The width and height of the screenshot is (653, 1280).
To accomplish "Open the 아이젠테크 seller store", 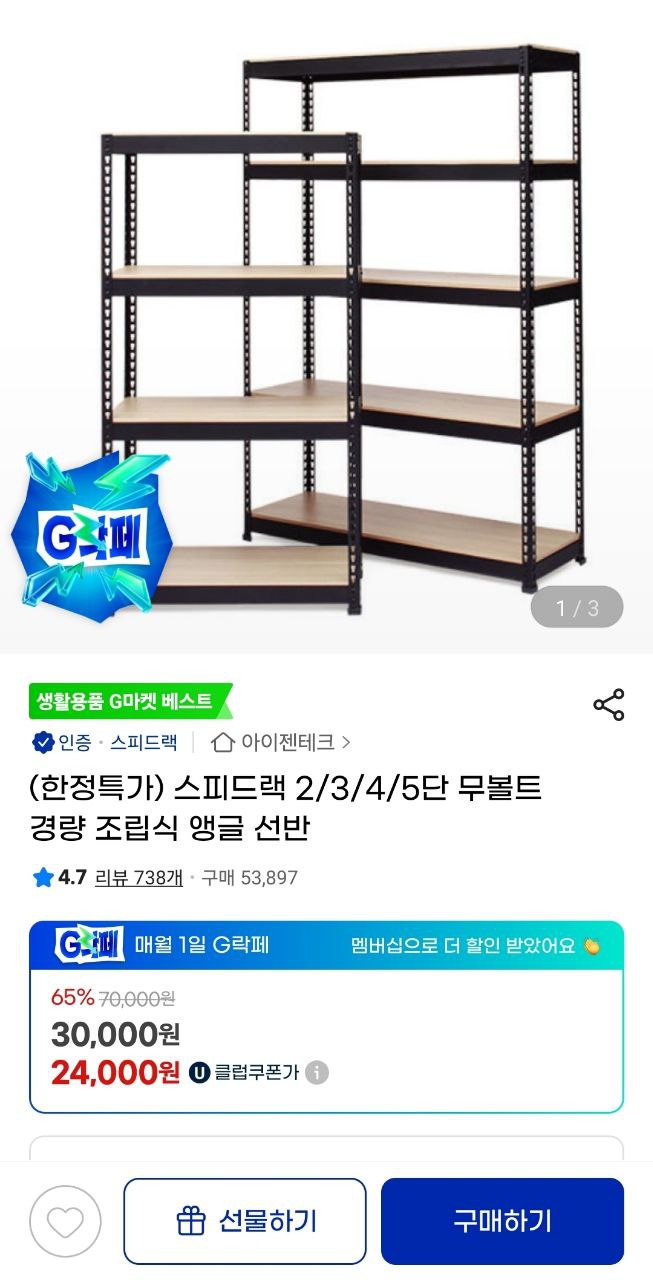I will coord(282,742).
